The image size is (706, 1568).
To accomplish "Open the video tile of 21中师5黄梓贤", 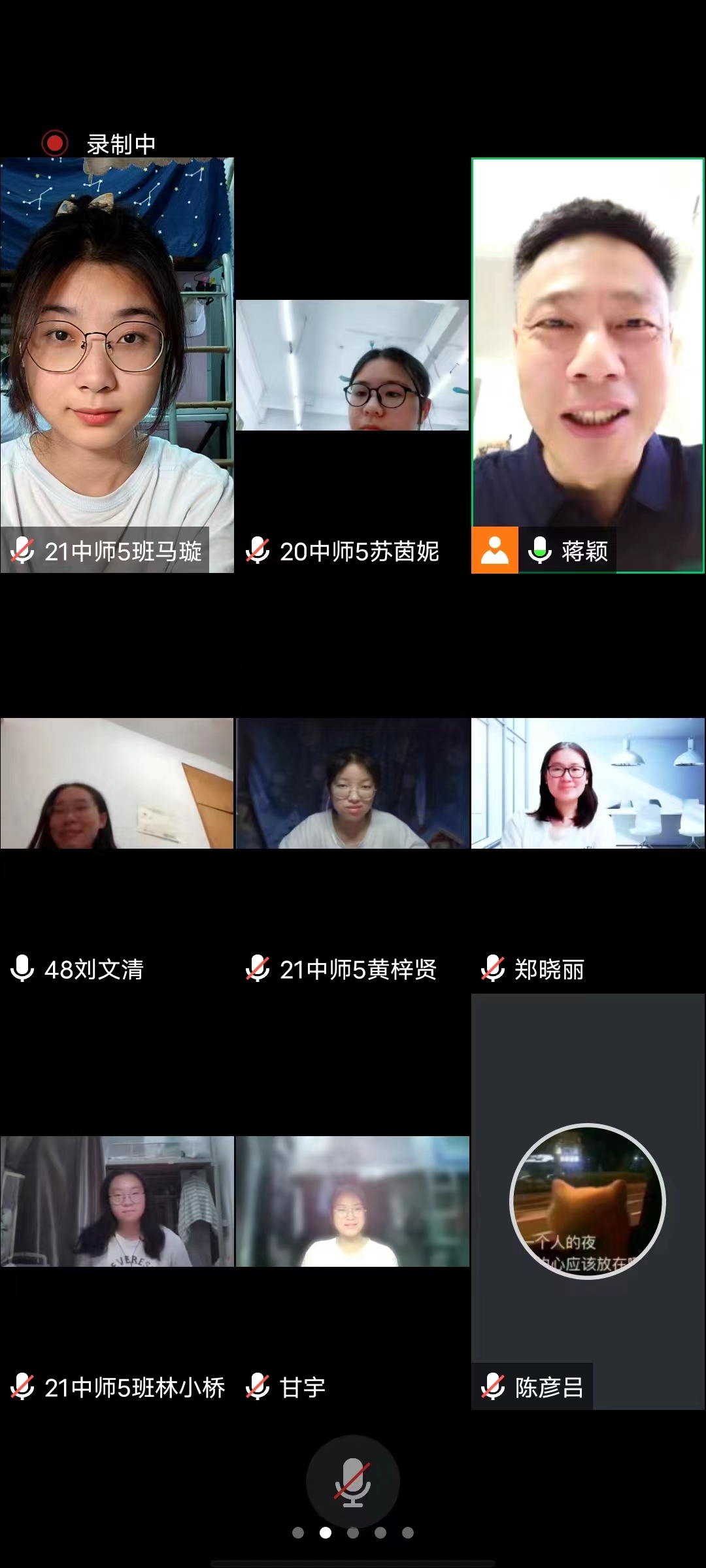I will point(352,783).
